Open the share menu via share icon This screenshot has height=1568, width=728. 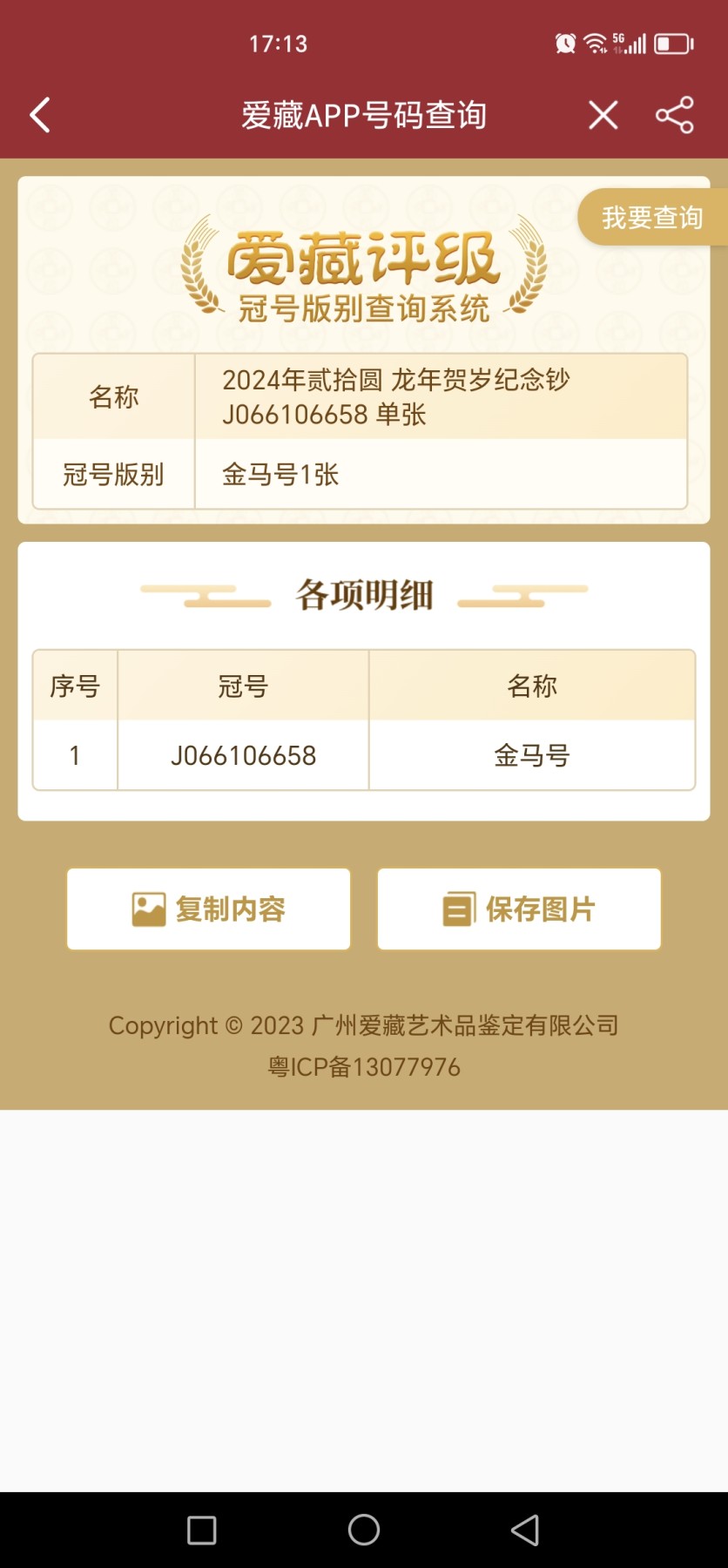[x=673, y=114]
